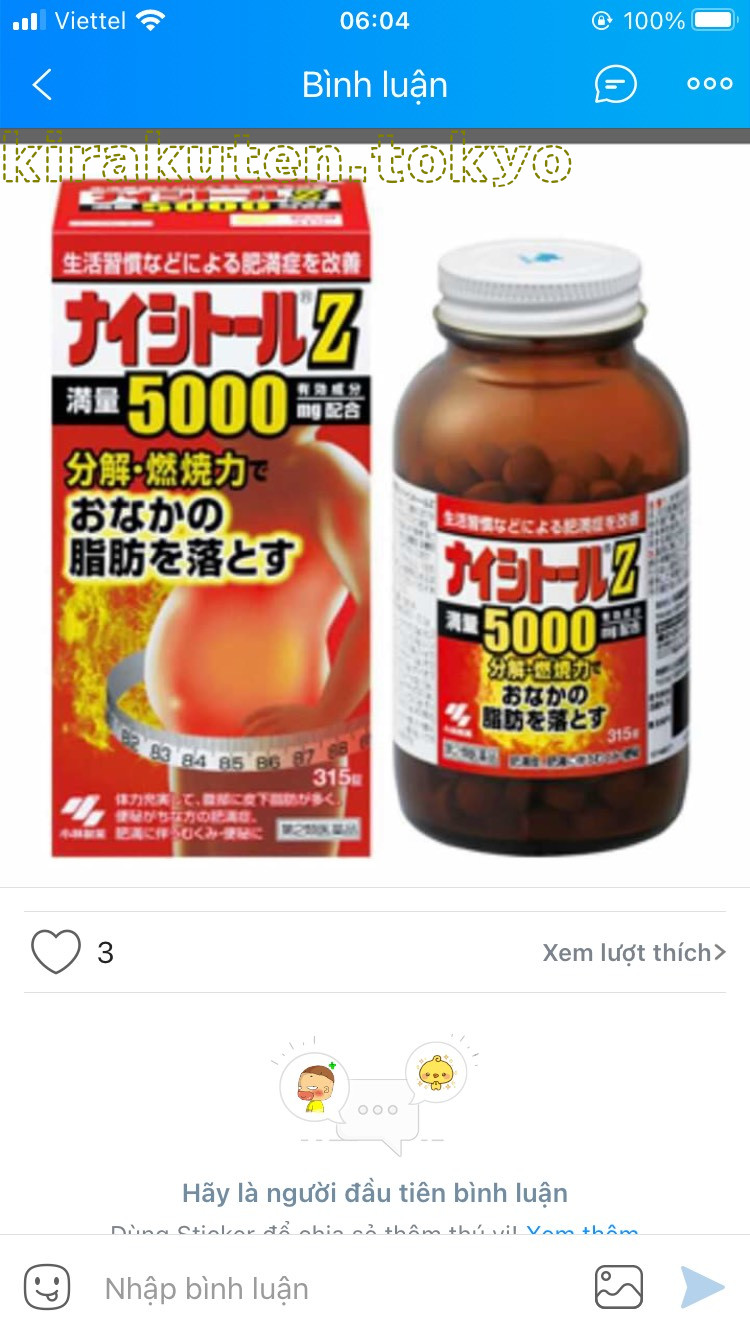The height and width of the screenshot is (1334, 750).
Task: Open the three-dot overflow menu
Action: [709, 85]
